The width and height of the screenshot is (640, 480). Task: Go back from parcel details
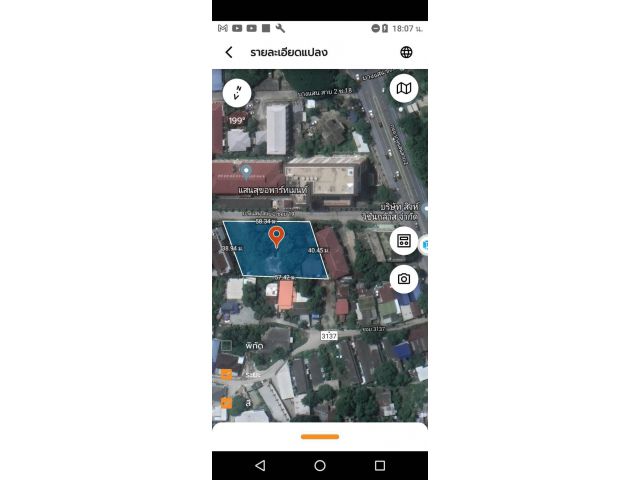pos(229,52)
